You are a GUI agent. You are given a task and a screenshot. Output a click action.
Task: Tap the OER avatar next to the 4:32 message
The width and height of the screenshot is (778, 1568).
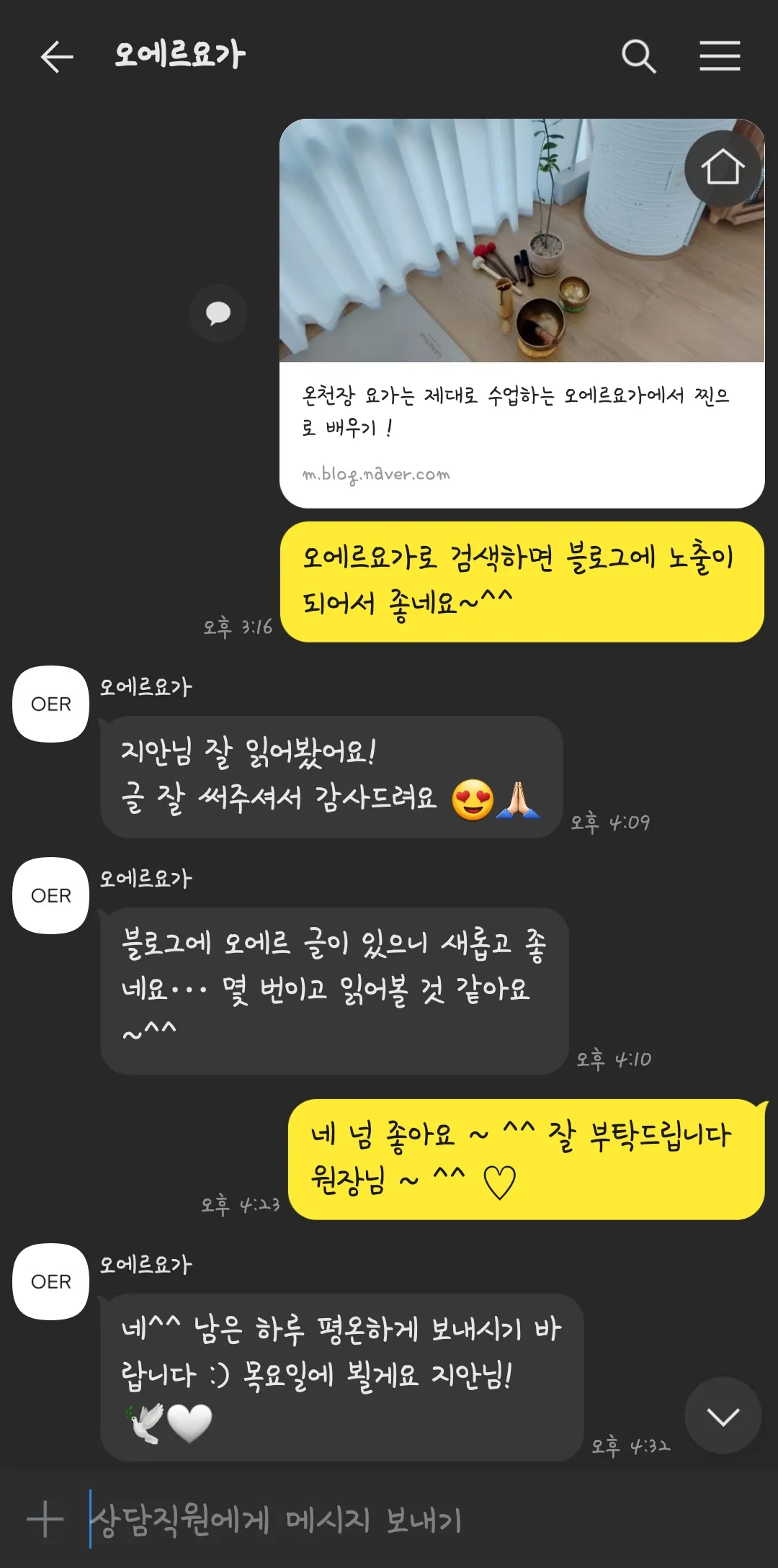tap(50, 1281)
